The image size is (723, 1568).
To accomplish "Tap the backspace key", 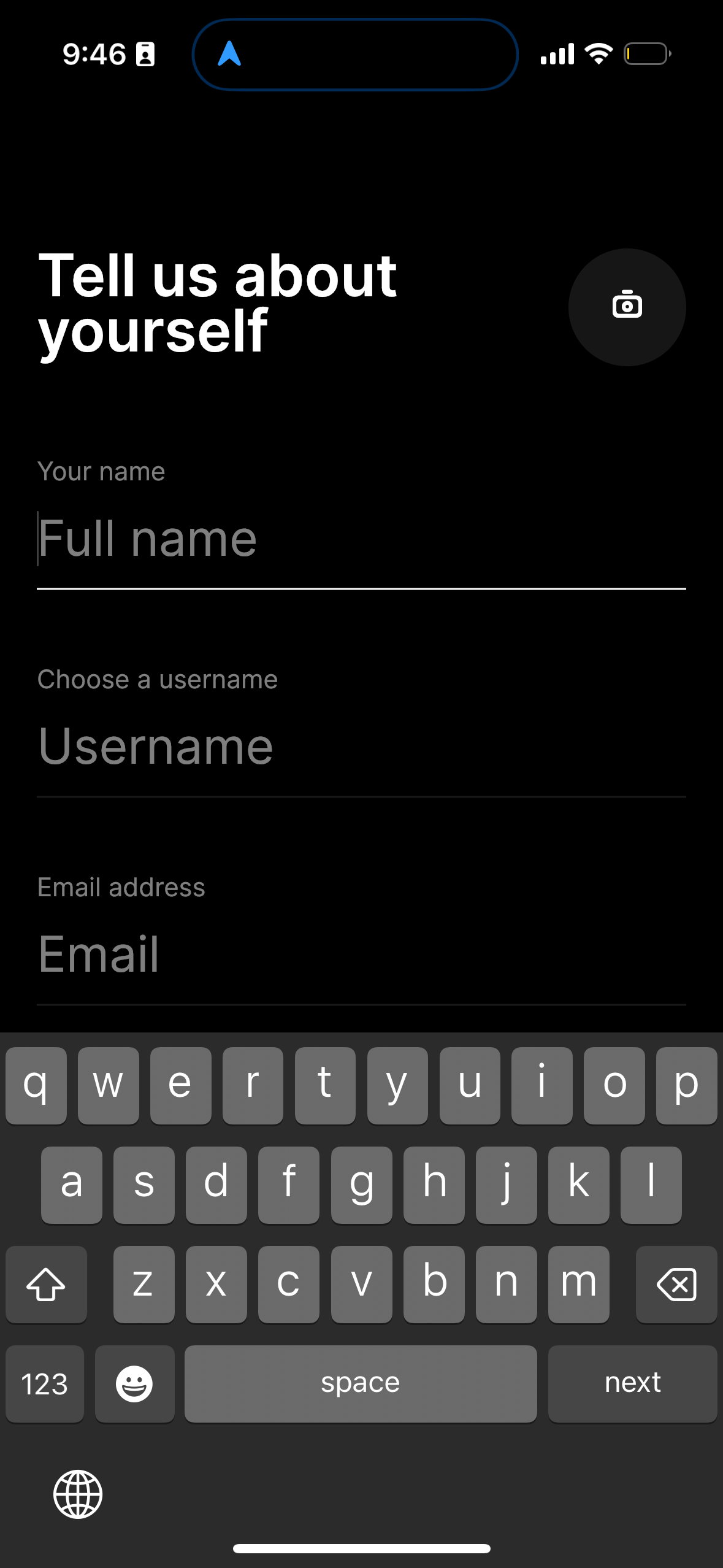I will 676,1285.
